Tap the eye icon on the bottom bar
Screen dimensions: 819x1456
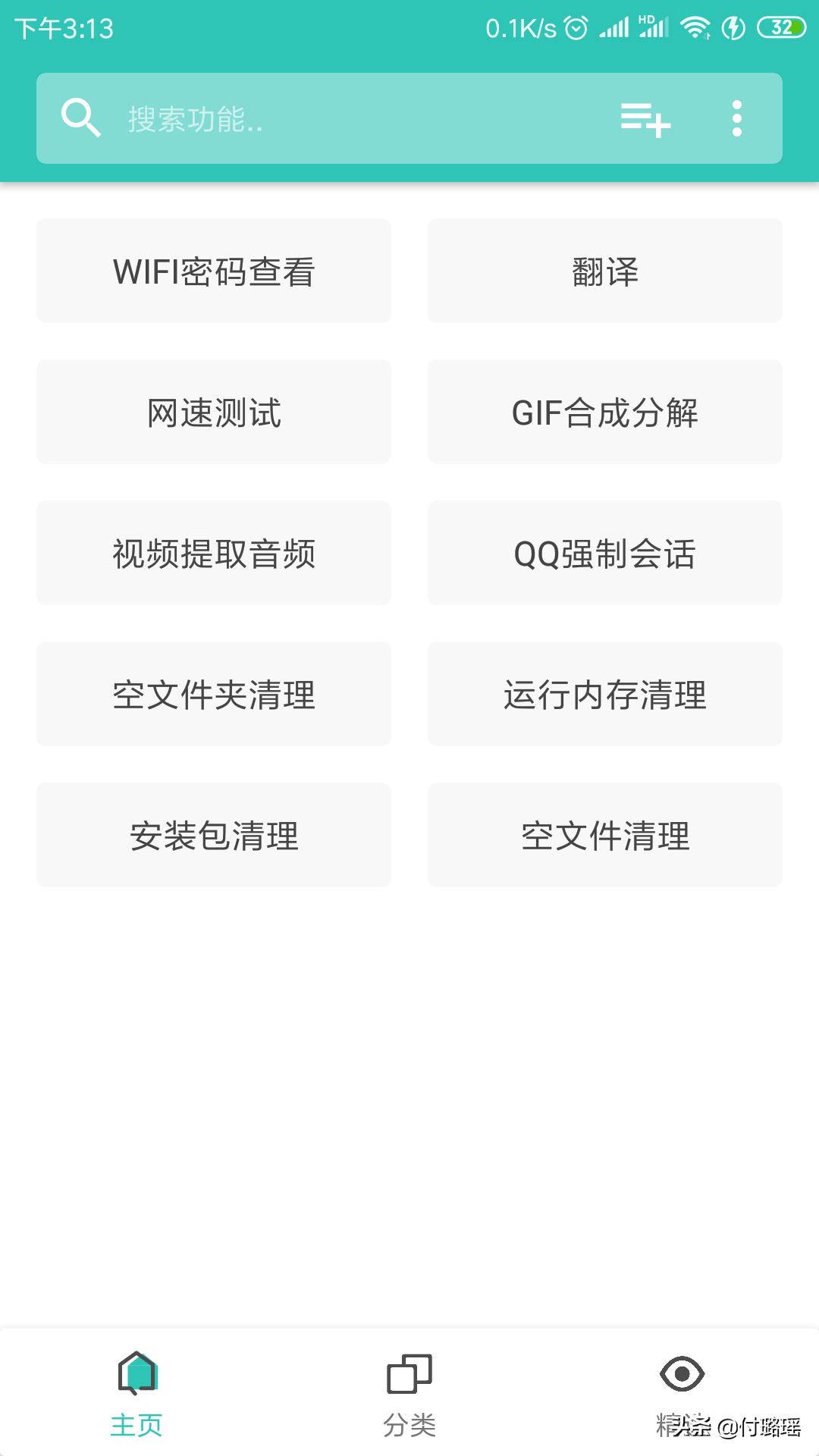click(x=681, y=1374)
